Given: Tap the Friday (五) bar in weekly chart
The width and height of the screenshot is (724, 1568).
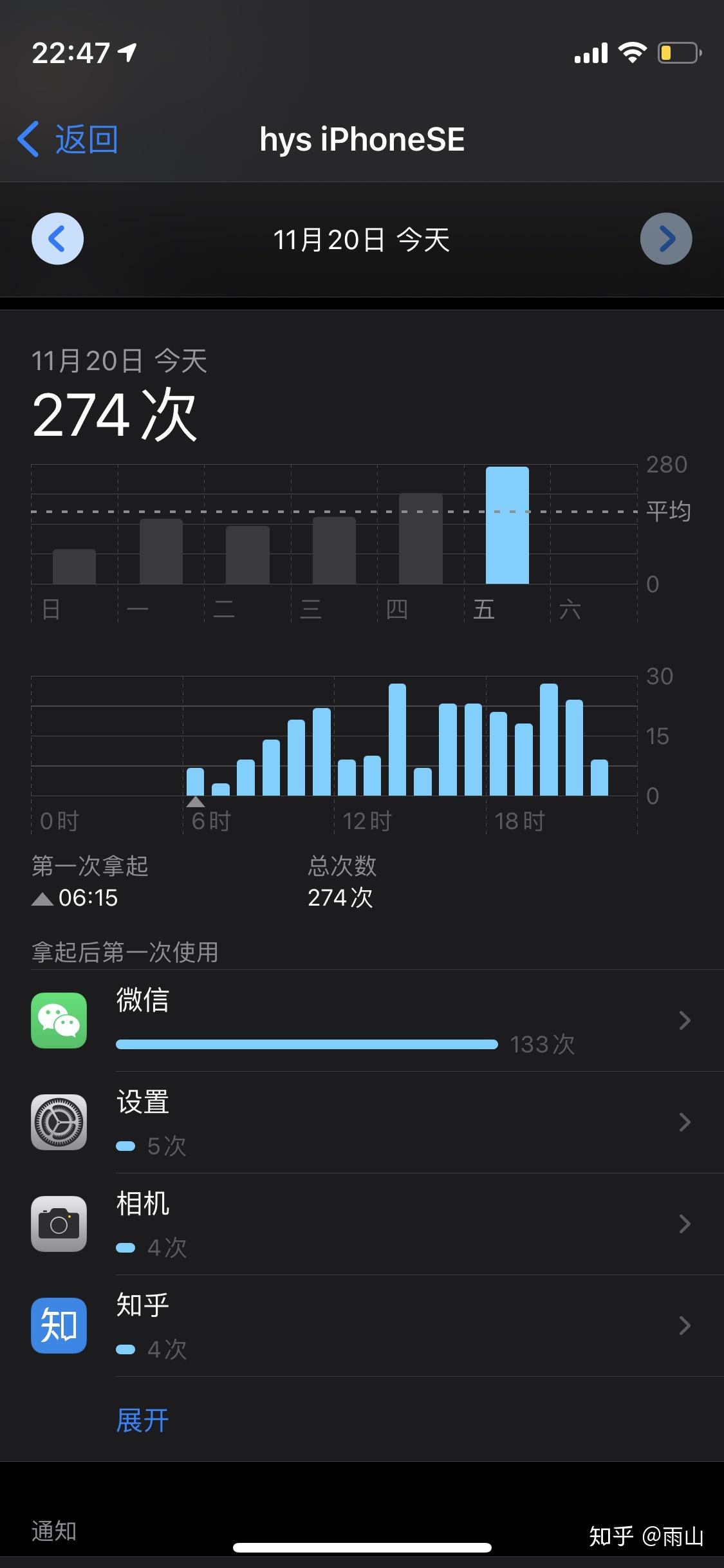Looking at the screenshot, I should tap(507, 525).
